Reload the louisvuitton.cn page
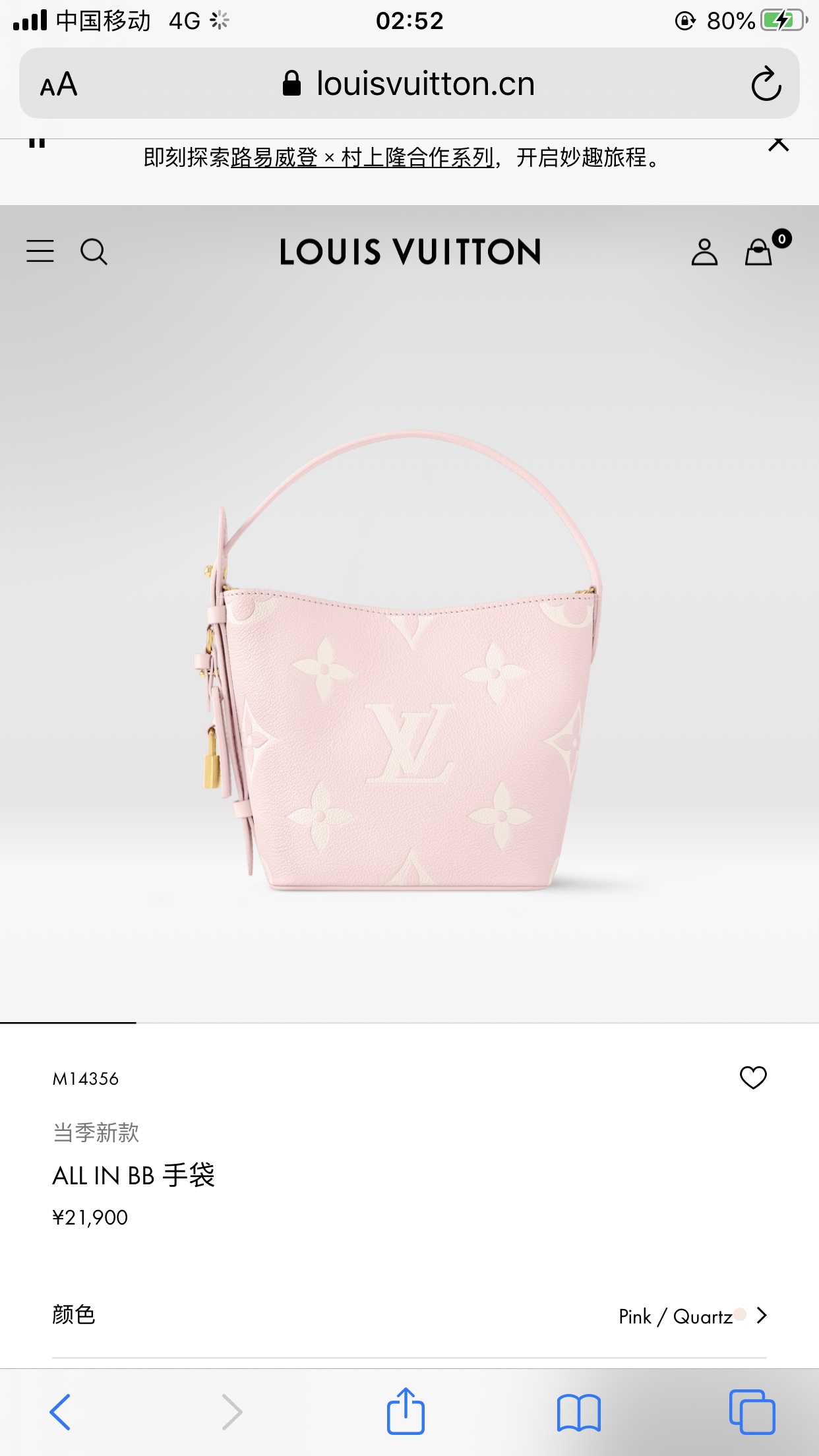The image size is (819, 1456). (x=766, y=84)
